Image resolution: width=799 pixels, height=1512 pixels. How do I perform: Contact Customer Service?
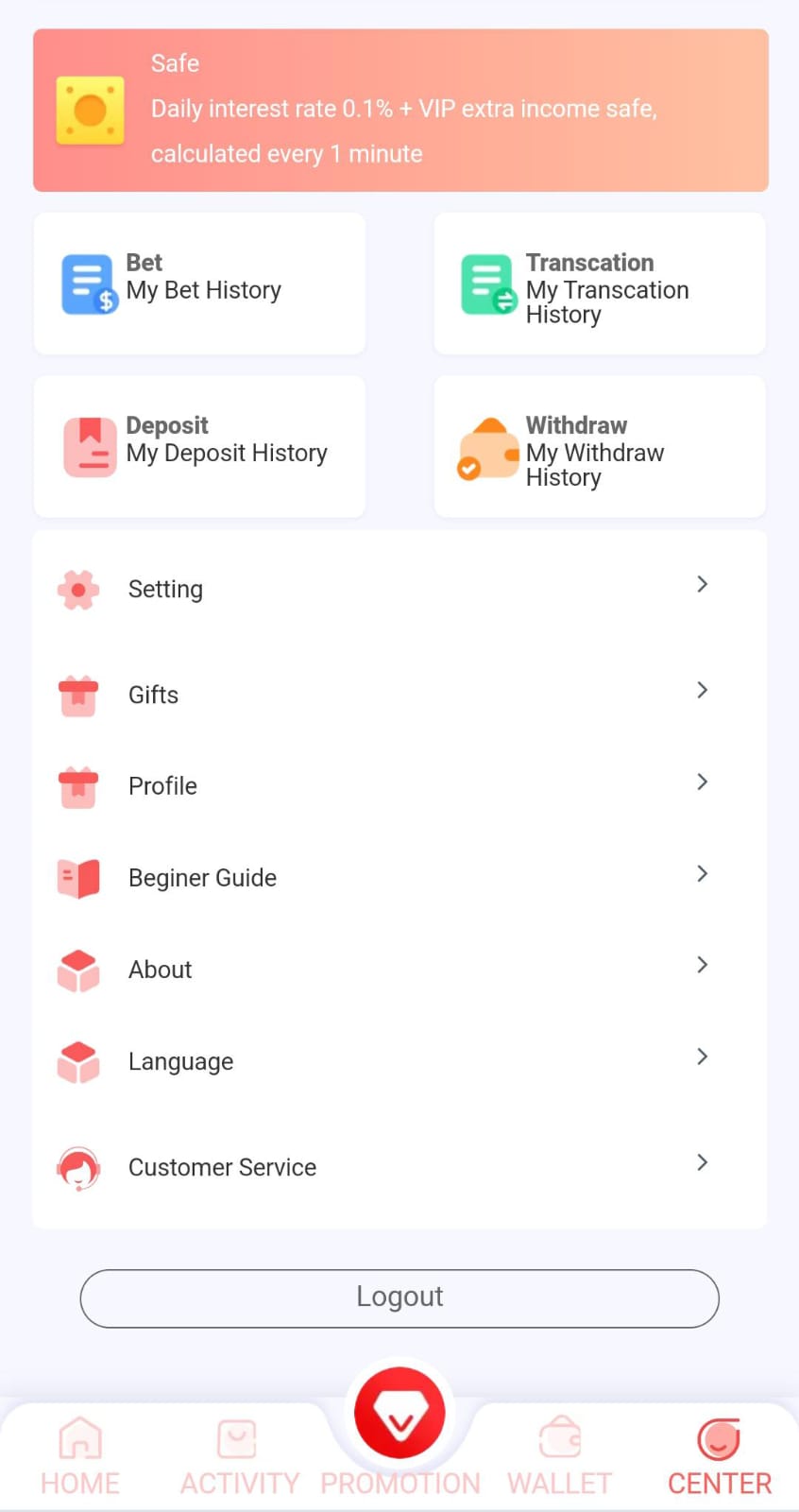pyautogui.click(x=399, y=1167)
